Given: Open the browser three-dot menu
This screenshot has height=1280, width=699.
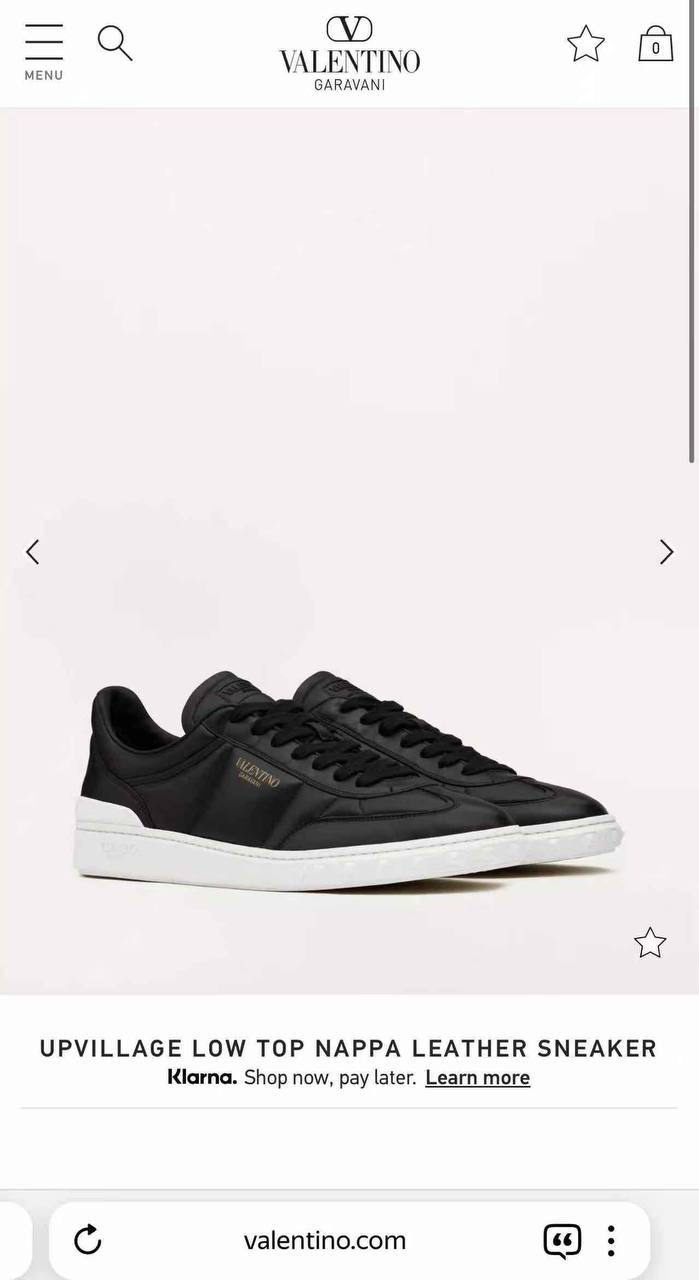Looking at the screenshot, I should [x=610, y=1241].
